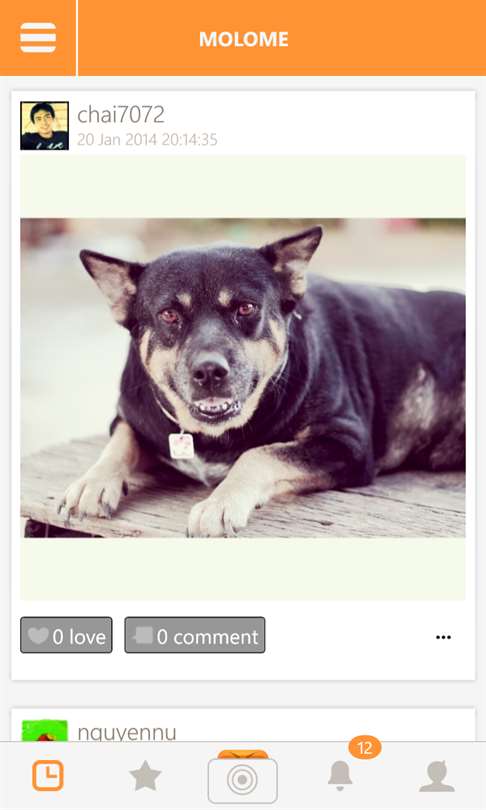Image resolution: width=486 pixels, height=810 pixels.
Task: Open the notifications bell with 12 badge
Action: pos(340,775)
